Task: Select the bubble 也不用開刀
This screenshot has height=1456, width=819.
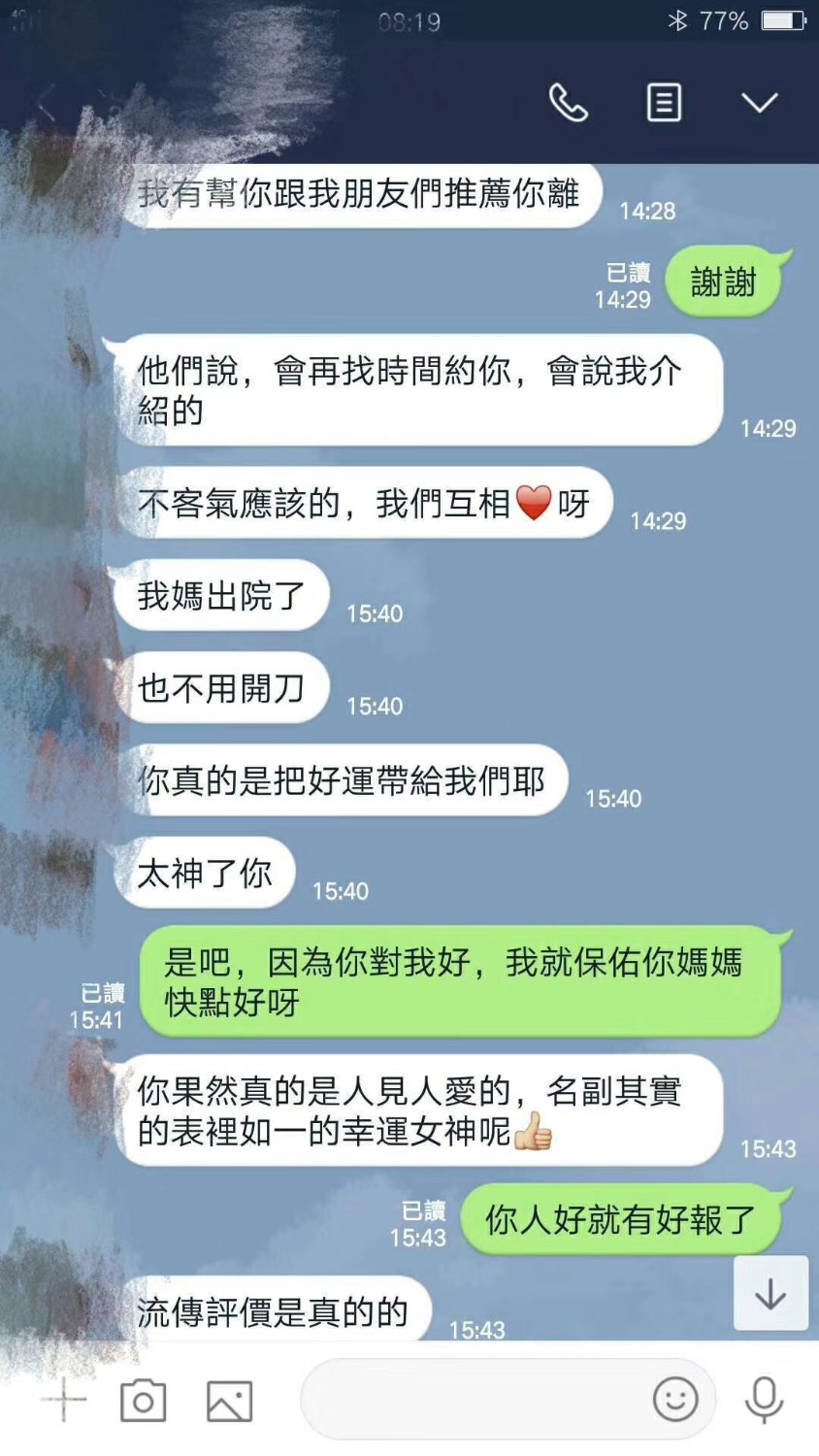Action: [222, 688]
